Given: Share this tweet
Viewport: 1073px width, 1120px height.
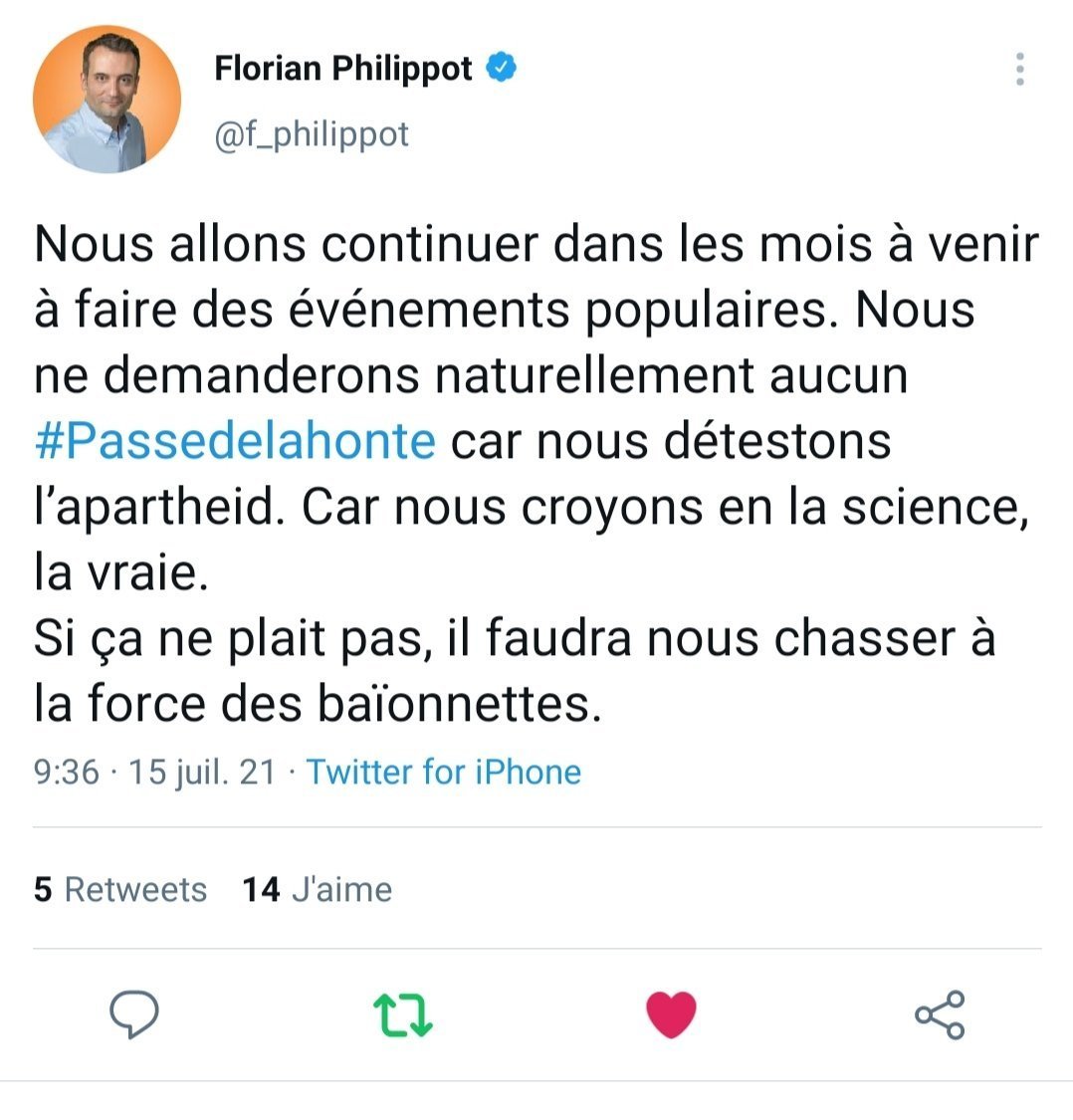Looking at the screenshot, I should click(940, 1014).
